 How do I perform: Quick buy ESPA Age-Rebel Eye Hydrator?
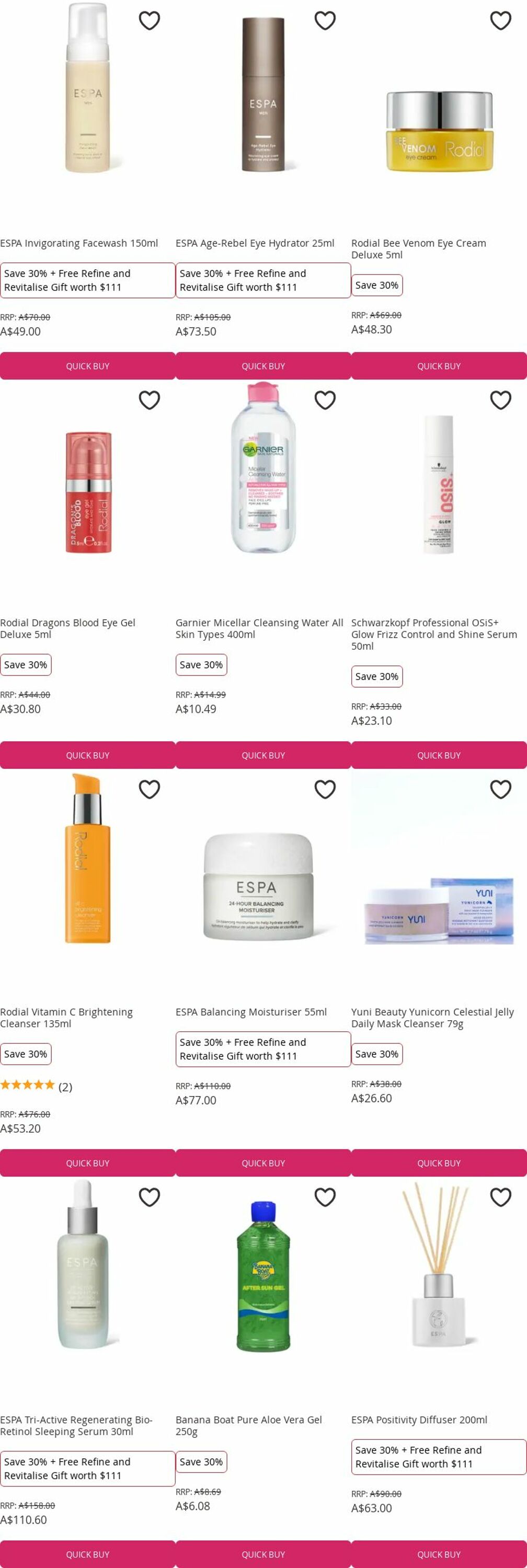263,366
